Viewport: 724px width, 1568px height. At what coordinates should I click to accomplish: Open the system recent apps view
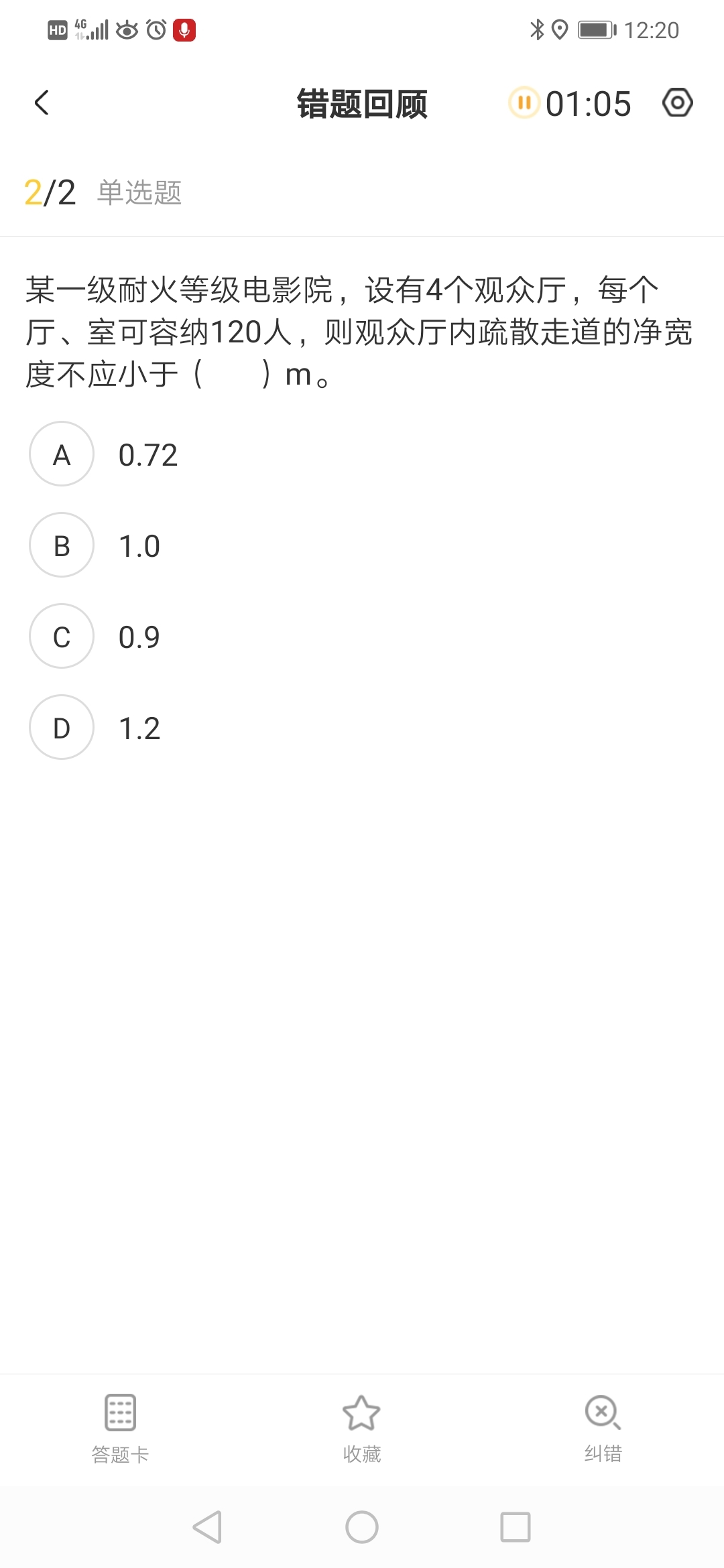(516, 1527)
